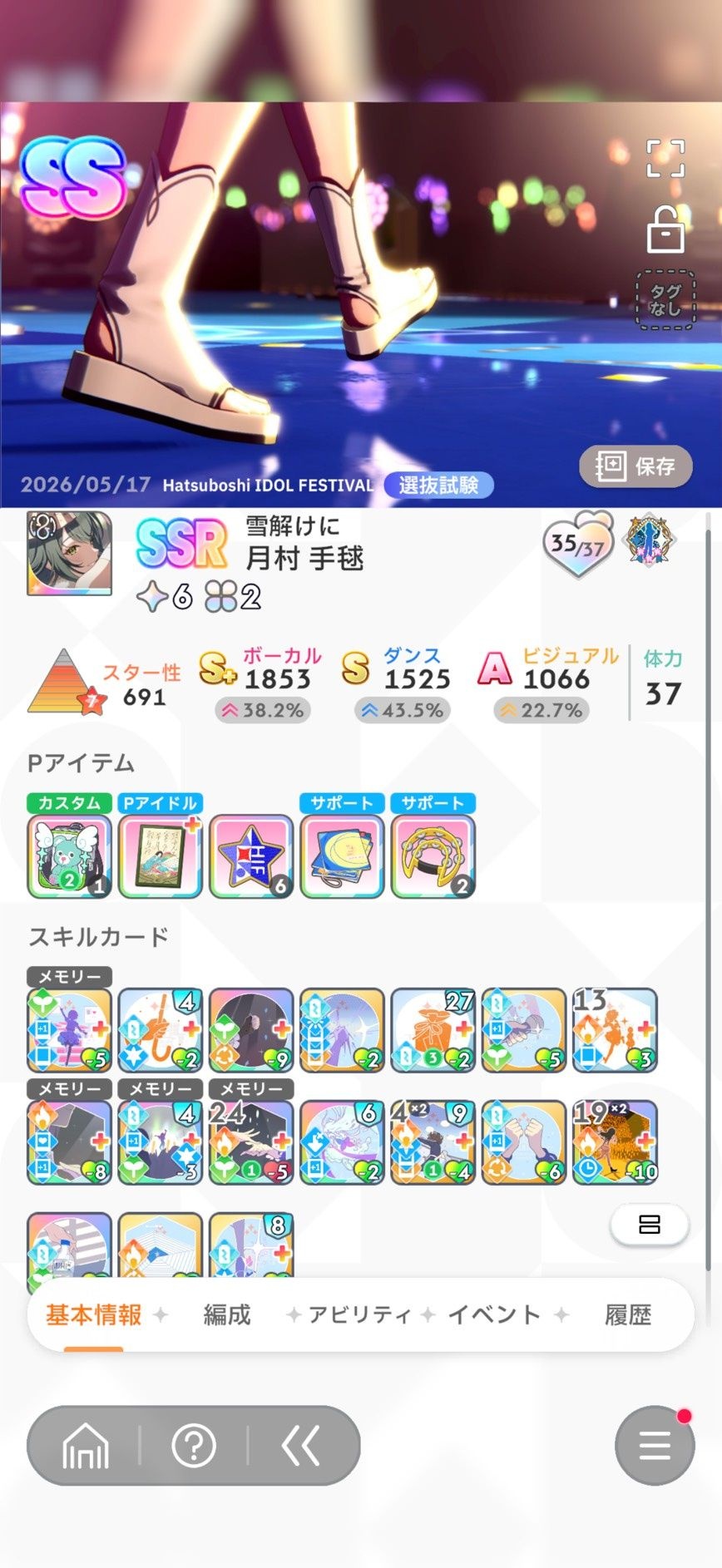Tap the 保存 save button
The width and height of the screenshot is (722, 1568).
(x=636, y=466)
